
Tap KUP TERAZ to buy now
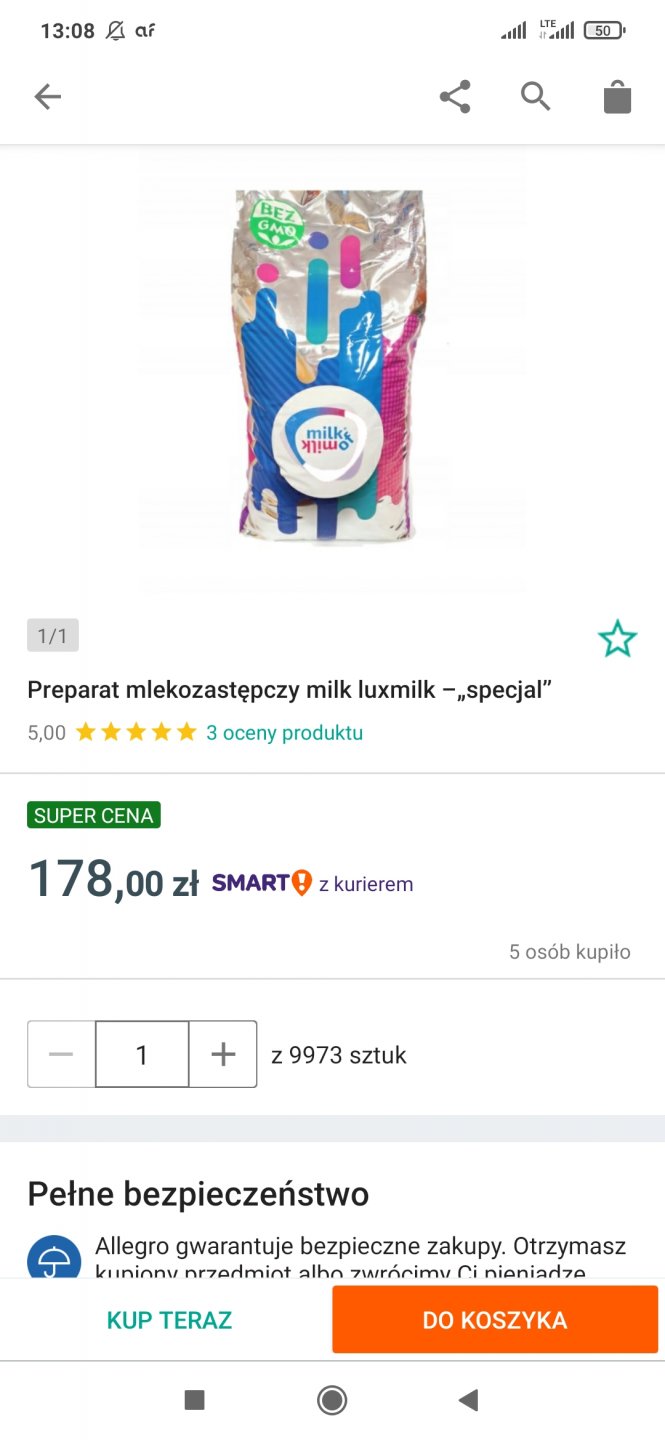pyautogui.click(x=169, y=1320)
